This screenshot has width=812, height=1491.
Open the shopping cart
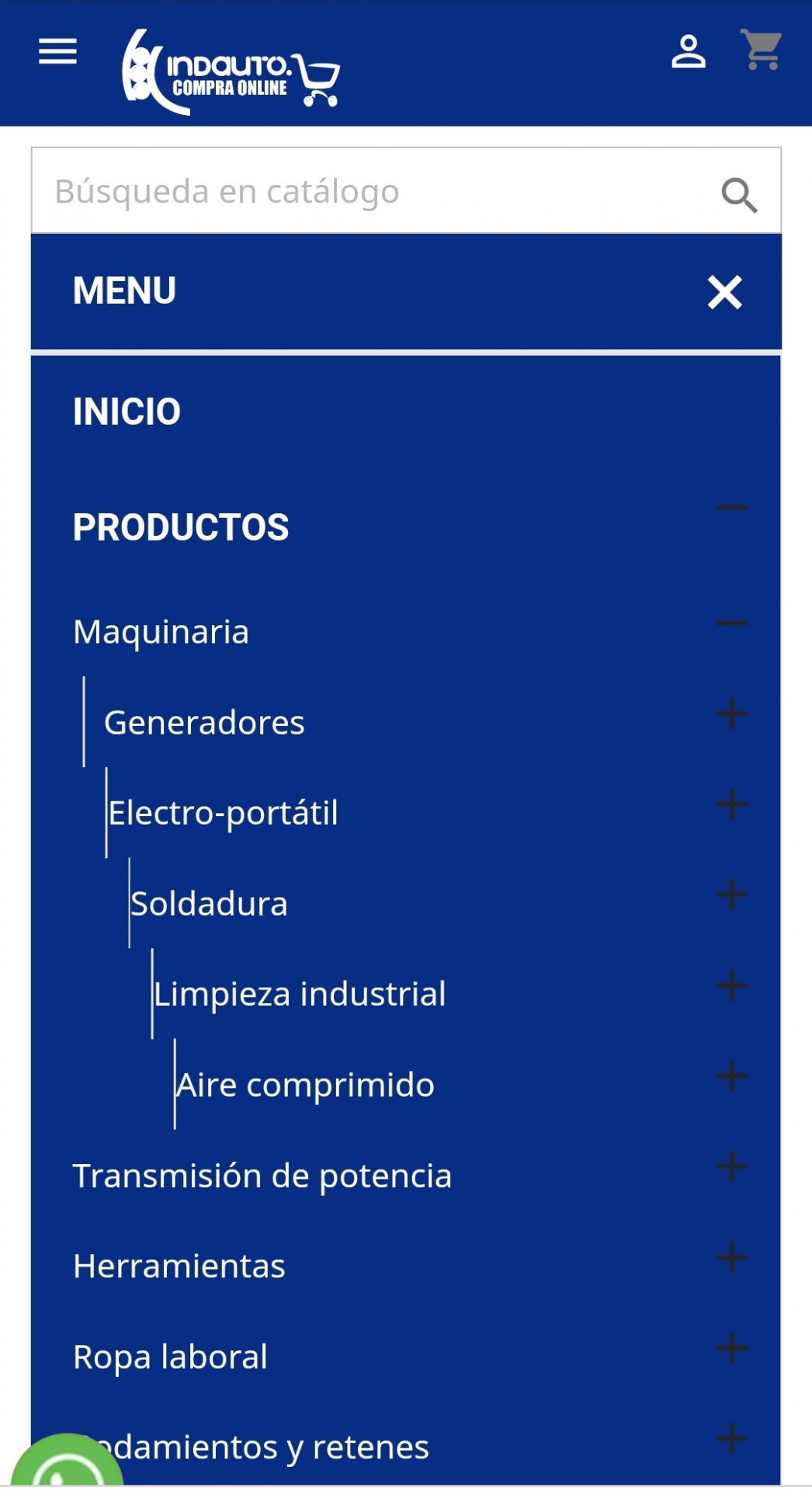(x=761, y=50)
